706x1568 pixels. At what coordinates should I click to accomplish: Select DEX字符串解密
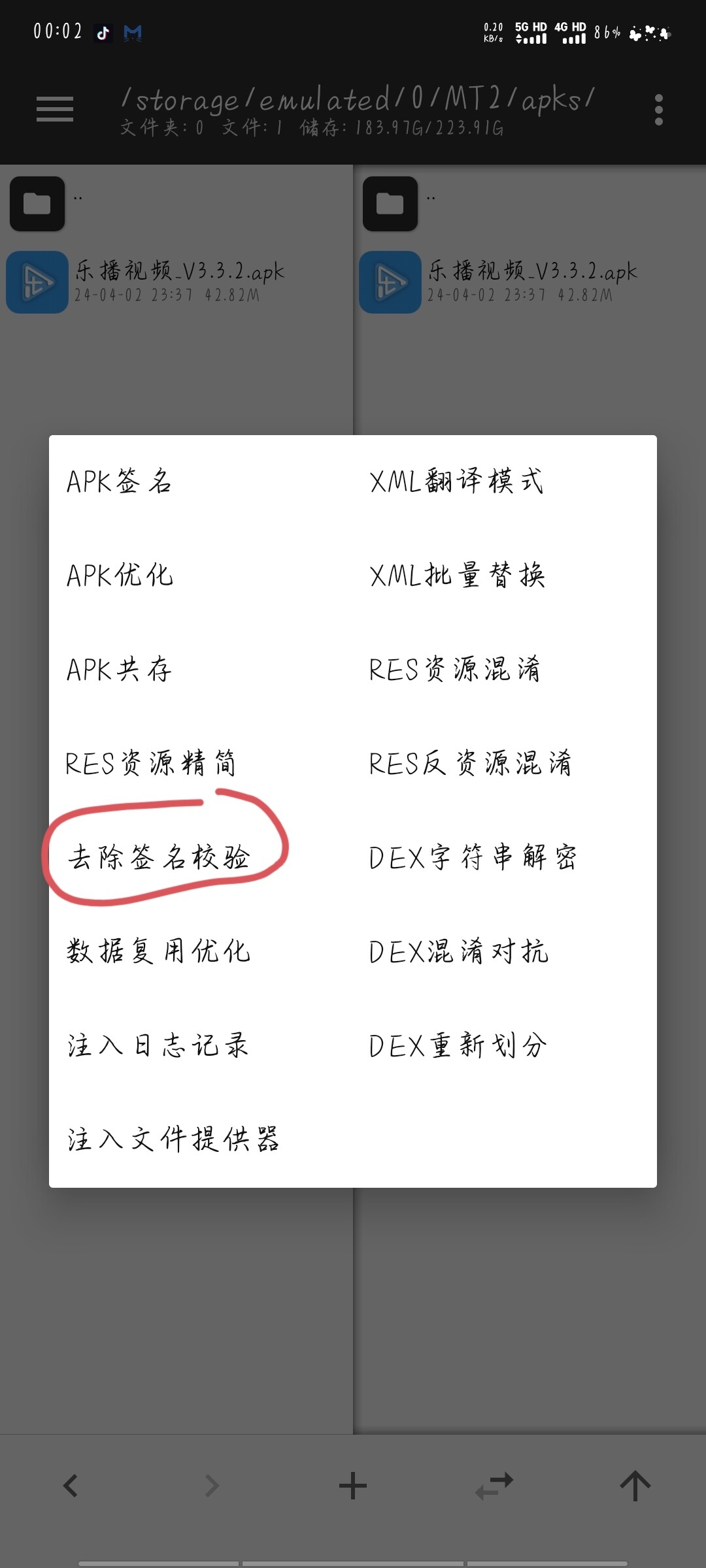[x=473, y=857]
